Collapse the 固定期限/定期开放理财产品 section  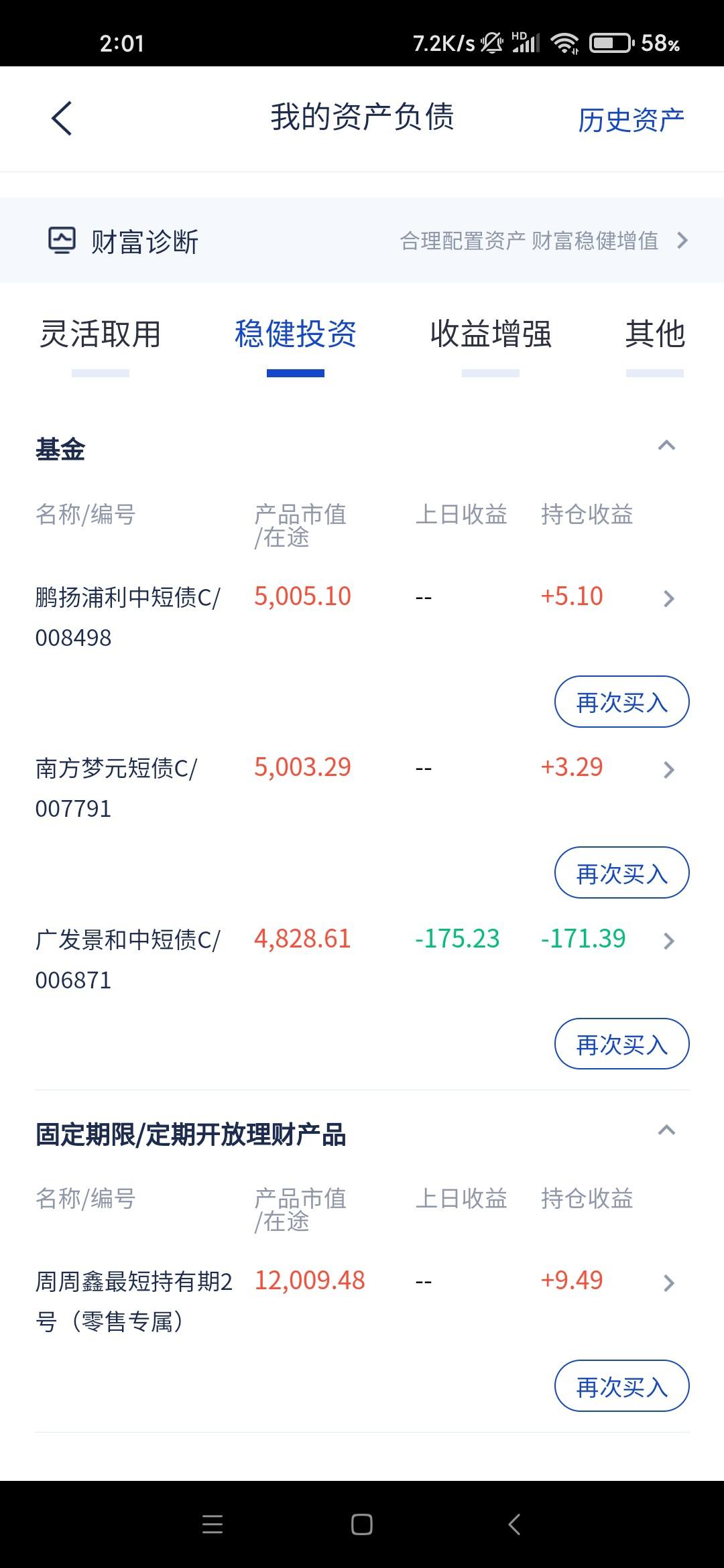coord(666,1131)
